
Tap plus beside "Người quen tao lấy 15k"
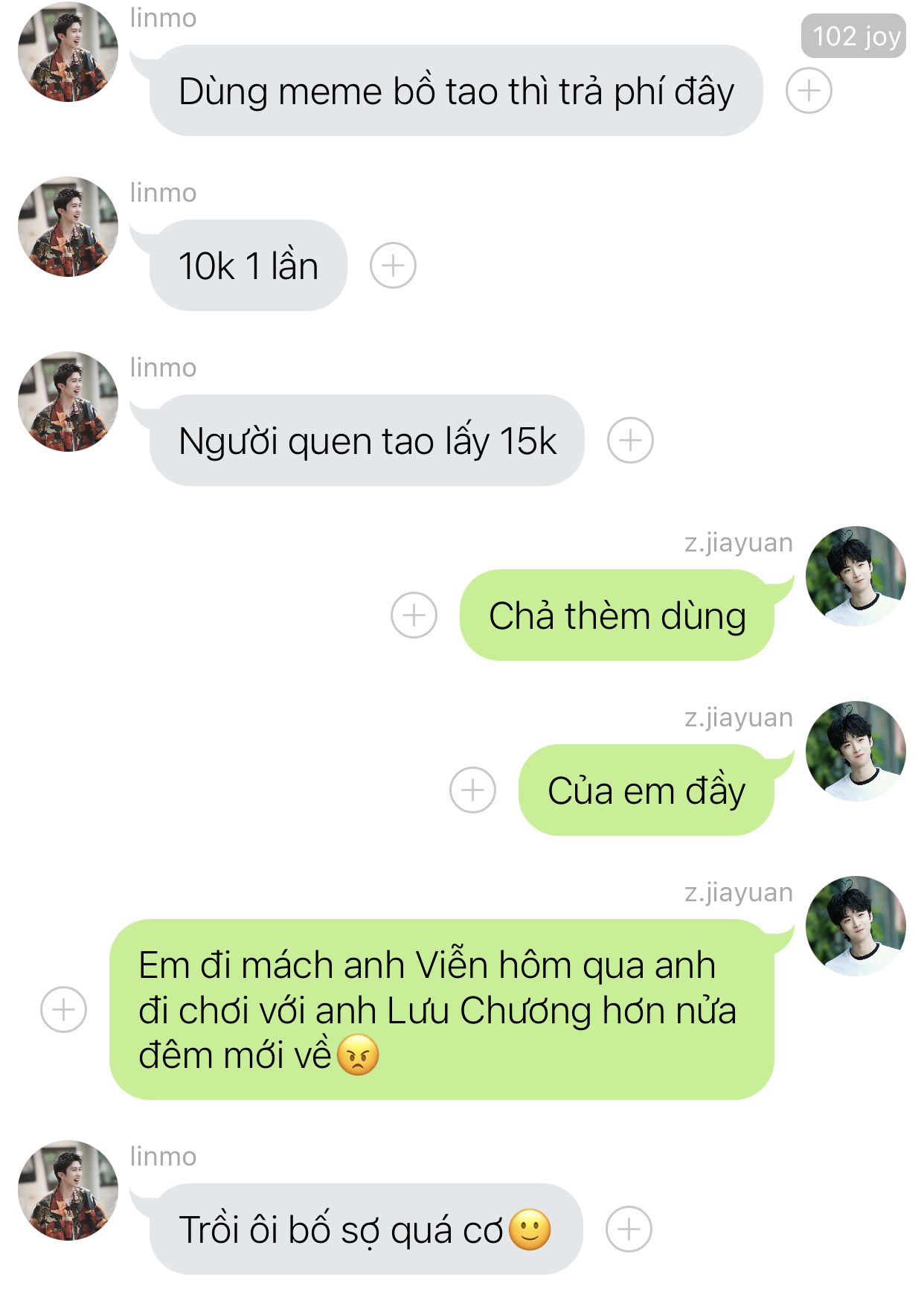[x=630, y=441]
